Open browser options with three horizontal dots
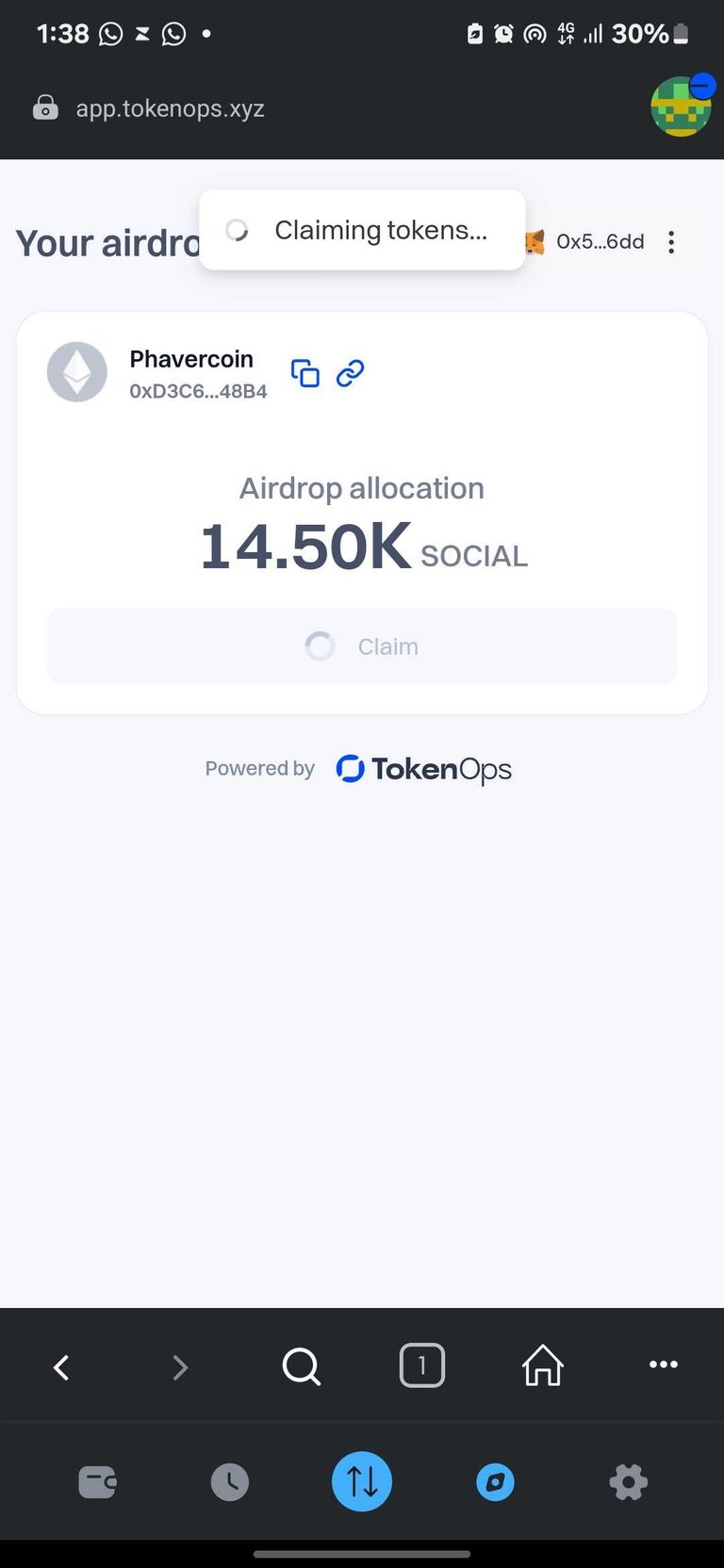724x1568 pixels. click(664, 1364)
